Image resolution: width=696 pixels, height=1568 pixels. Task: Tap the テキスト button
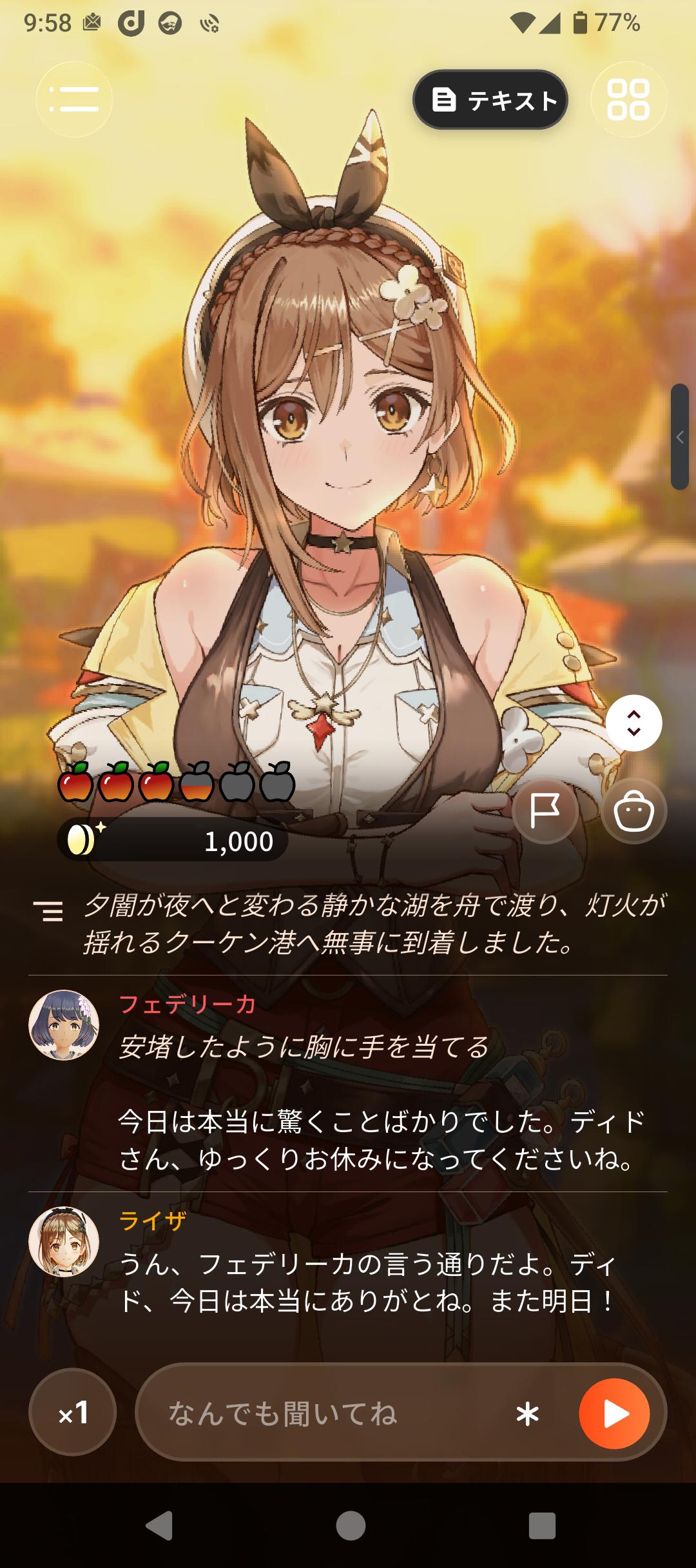(x=490, y=100)
